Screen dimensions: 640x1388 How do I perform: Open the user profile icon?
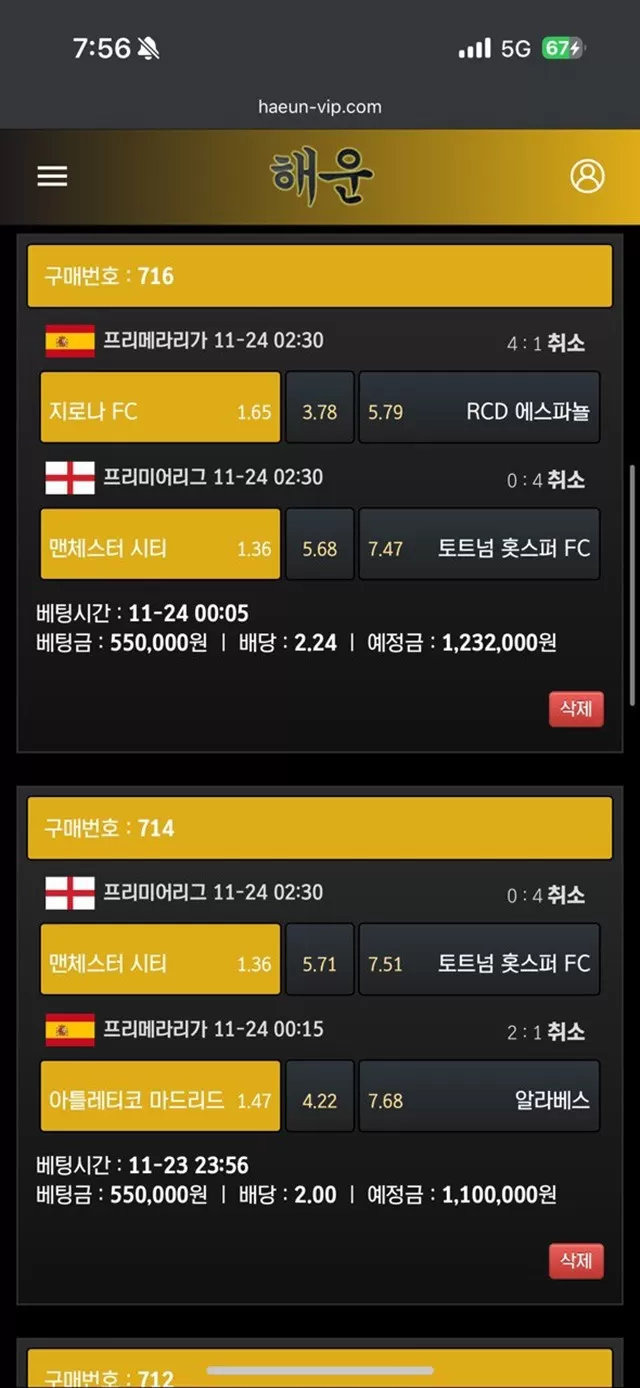point(587,176)
